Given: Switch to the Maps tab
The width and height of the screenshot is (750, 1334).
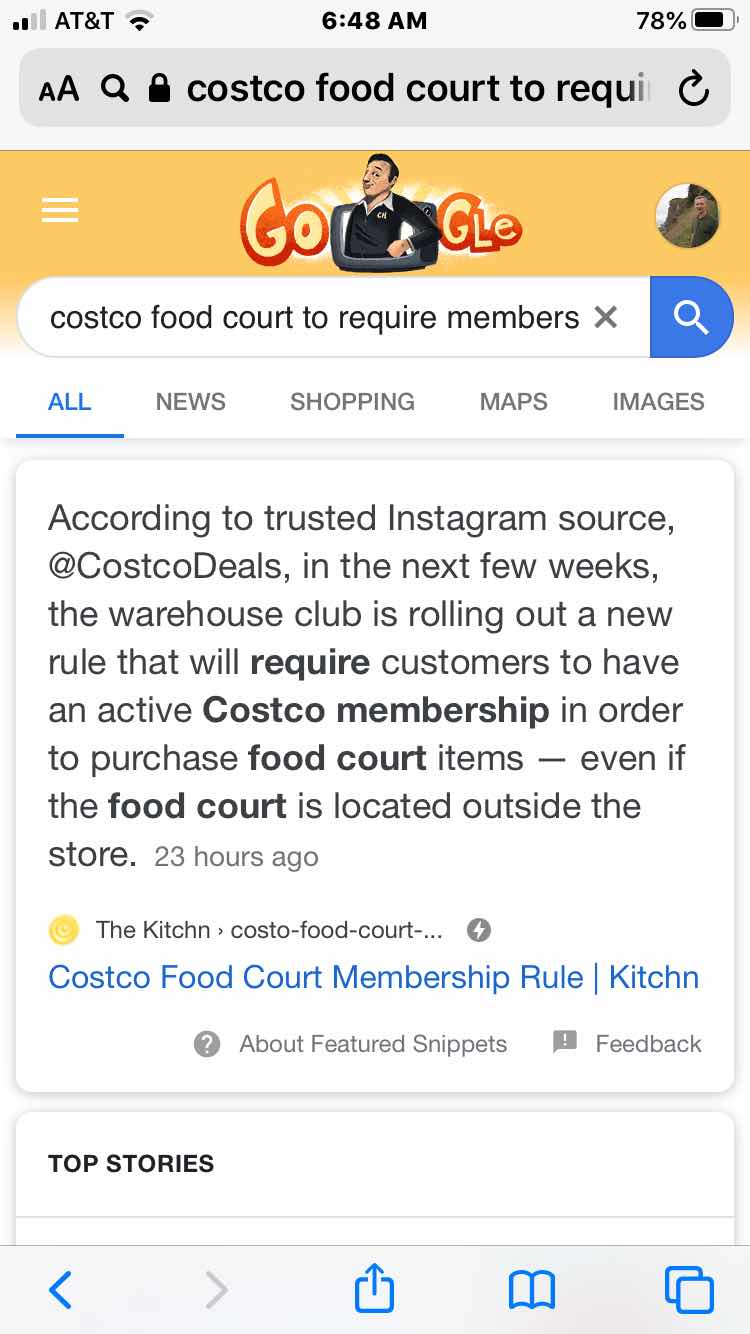Looking at the screenshot, I should [513, 402].
